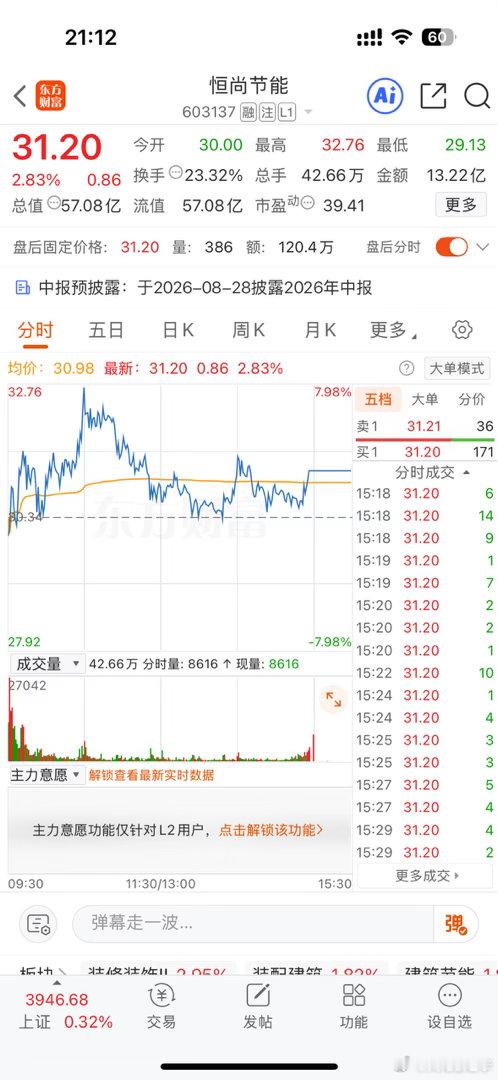Select the 月K tab
Screen dimensions: 498x1080
[320, 330]
